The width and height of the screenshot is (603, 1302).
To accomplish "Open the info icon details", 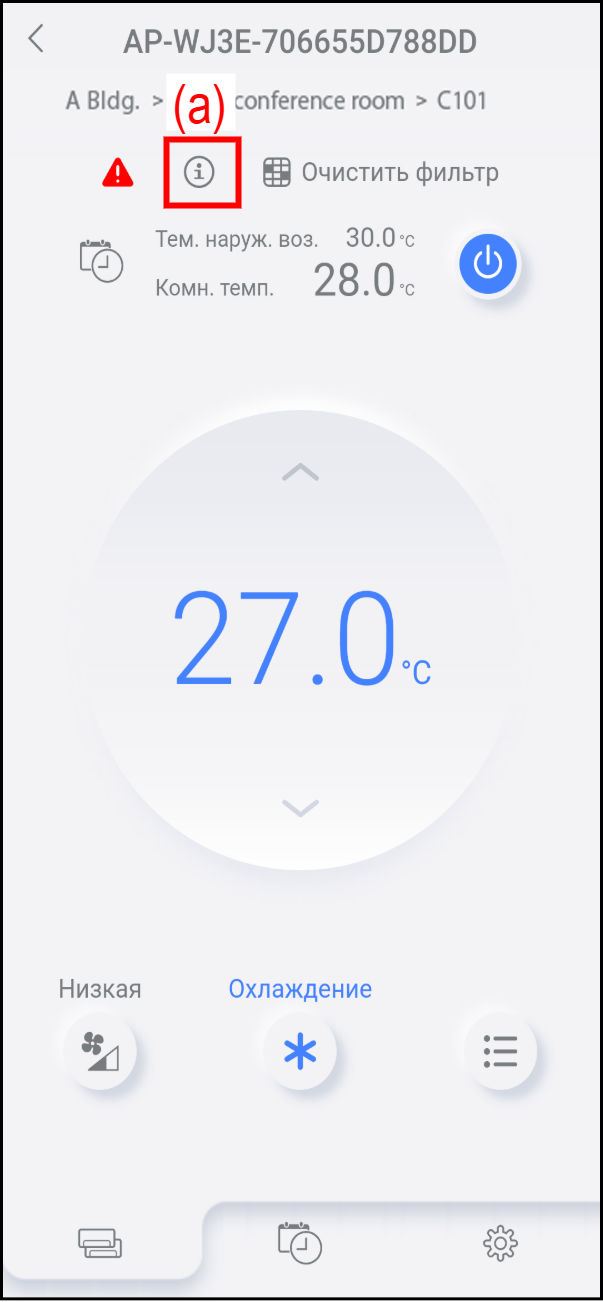I will point(200,173).
